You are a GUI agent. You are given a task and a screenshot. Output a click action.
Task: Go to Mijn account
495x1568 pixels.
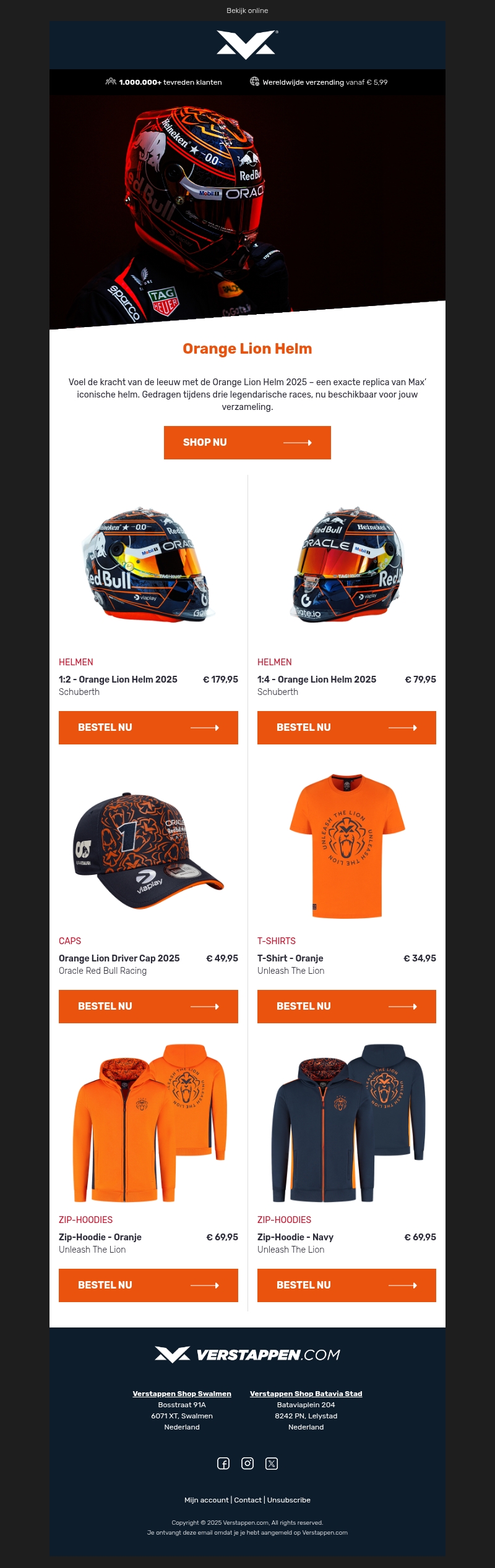point(207,1500)
